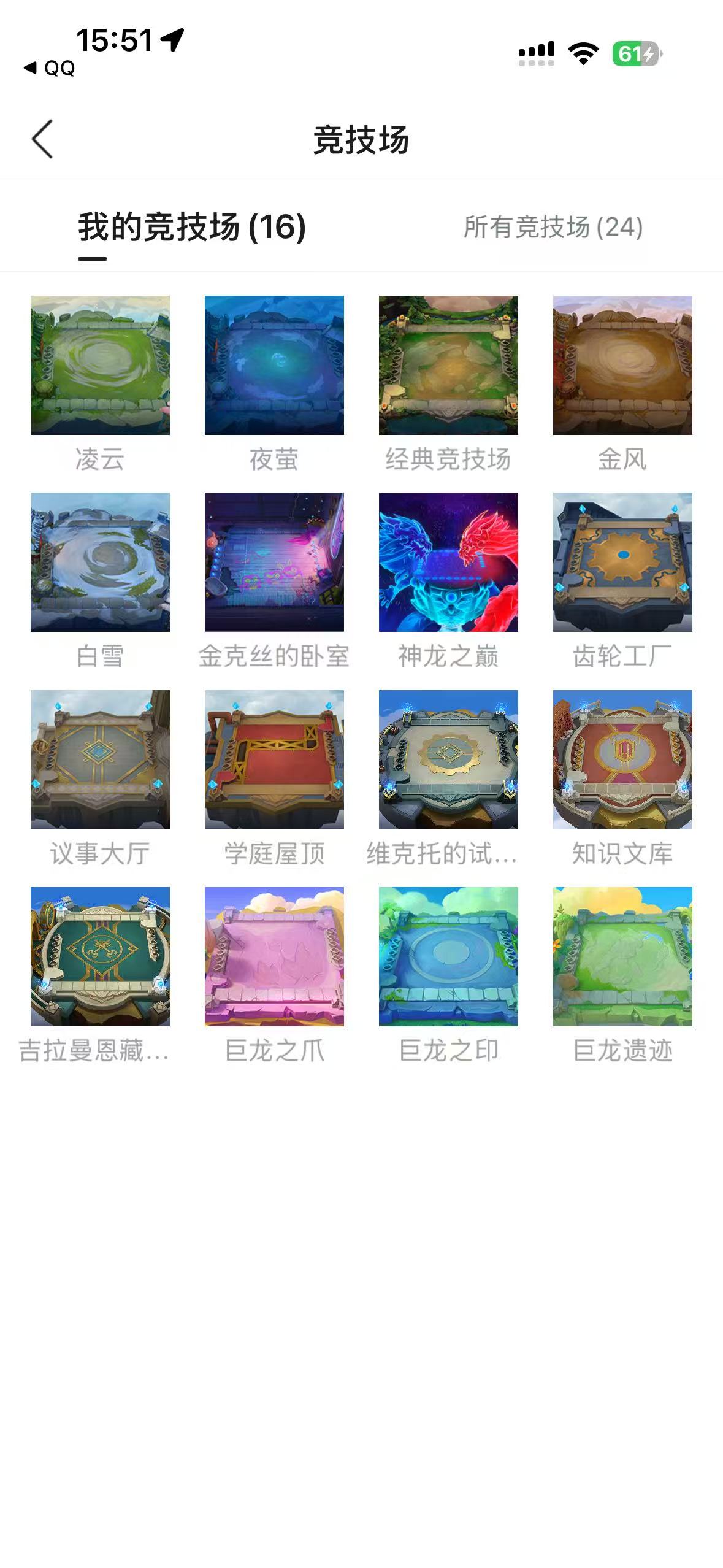The height and width of the screenshot is (1568, 723).
Task: Tap the 金风 arena thumbnail
Action: point(622,365)
